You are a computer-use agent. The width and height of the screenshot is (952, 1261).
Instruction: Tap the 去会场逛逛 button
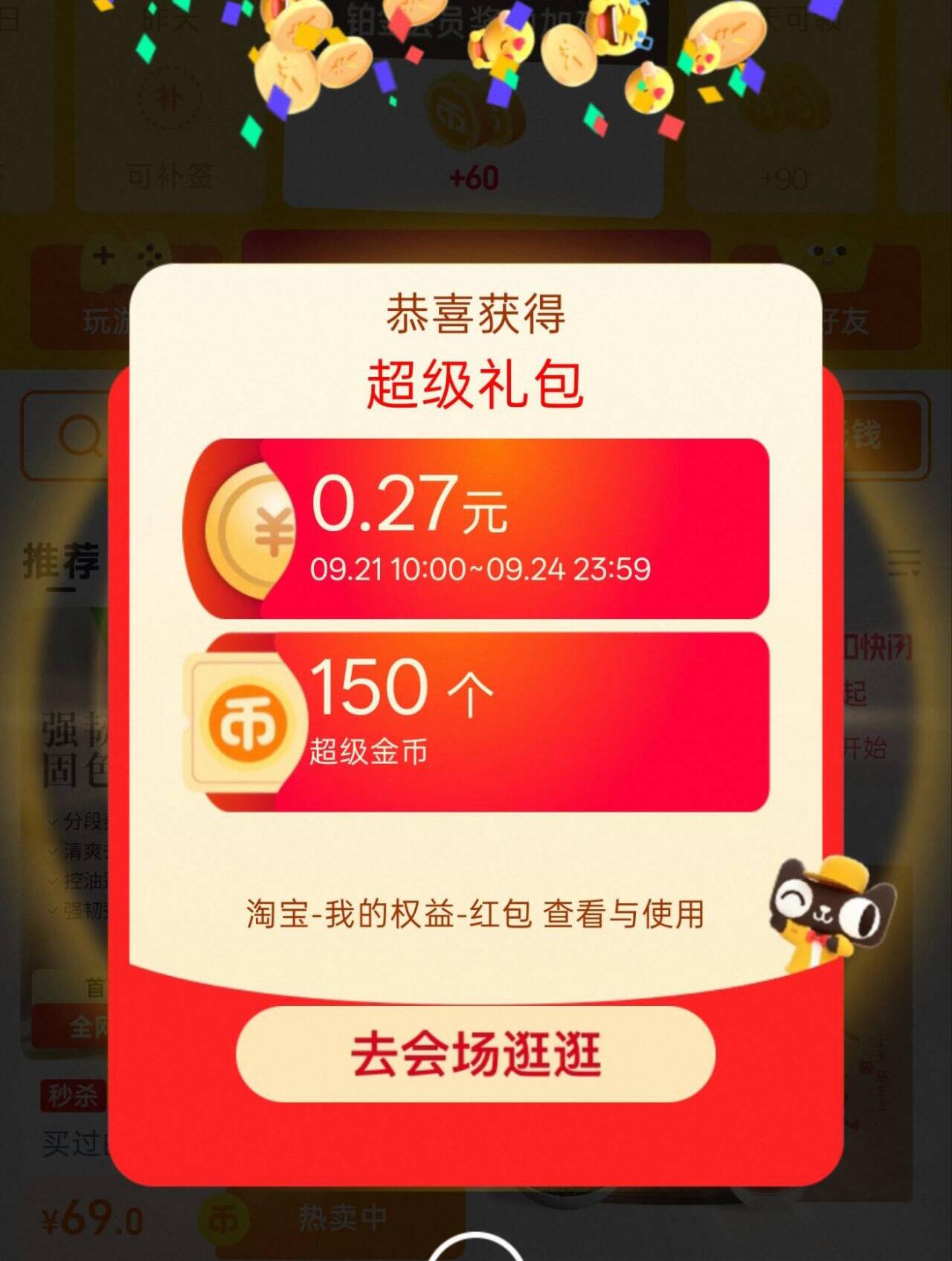tap(475, 1053)
